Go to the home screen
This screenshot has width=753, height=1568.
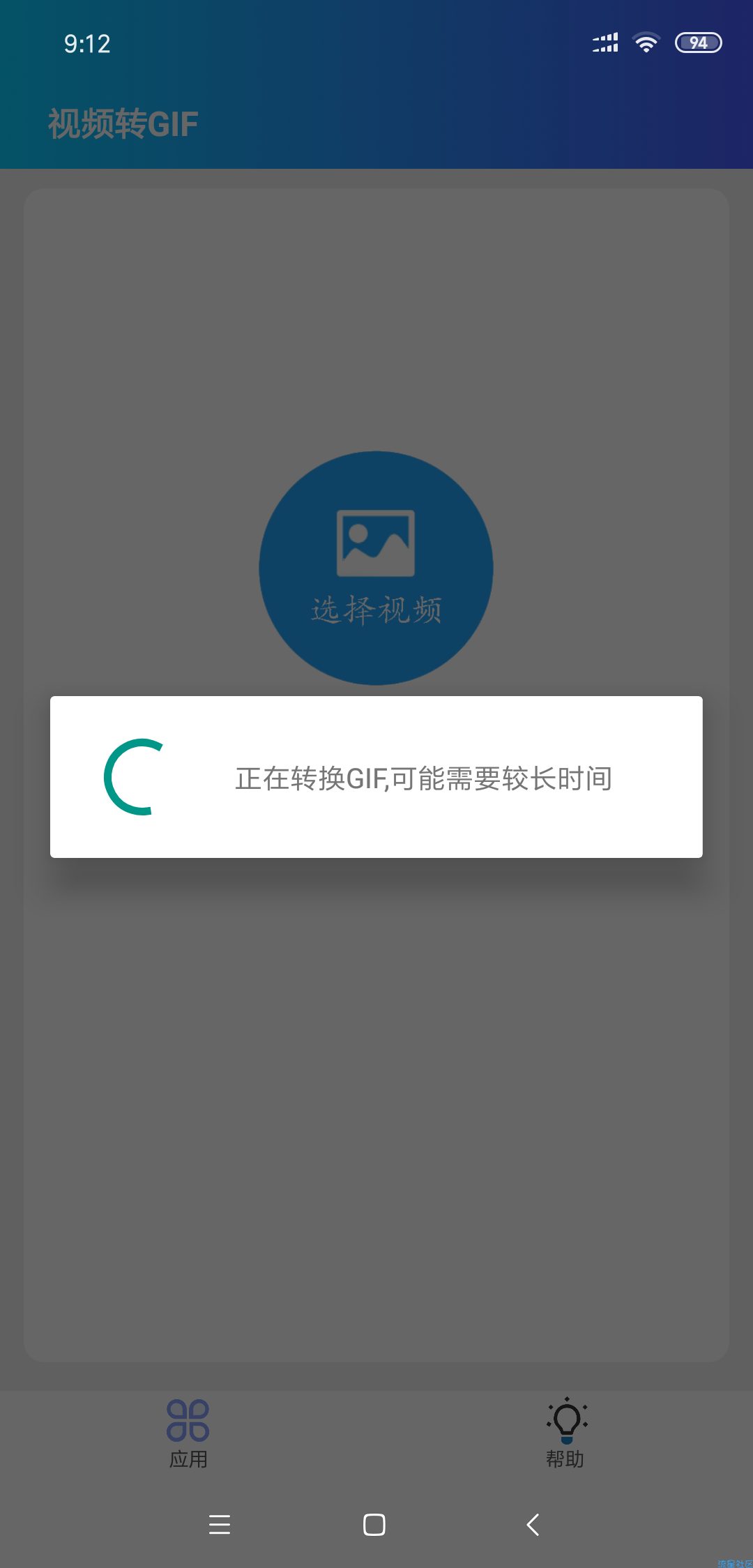pos(374,1525)
